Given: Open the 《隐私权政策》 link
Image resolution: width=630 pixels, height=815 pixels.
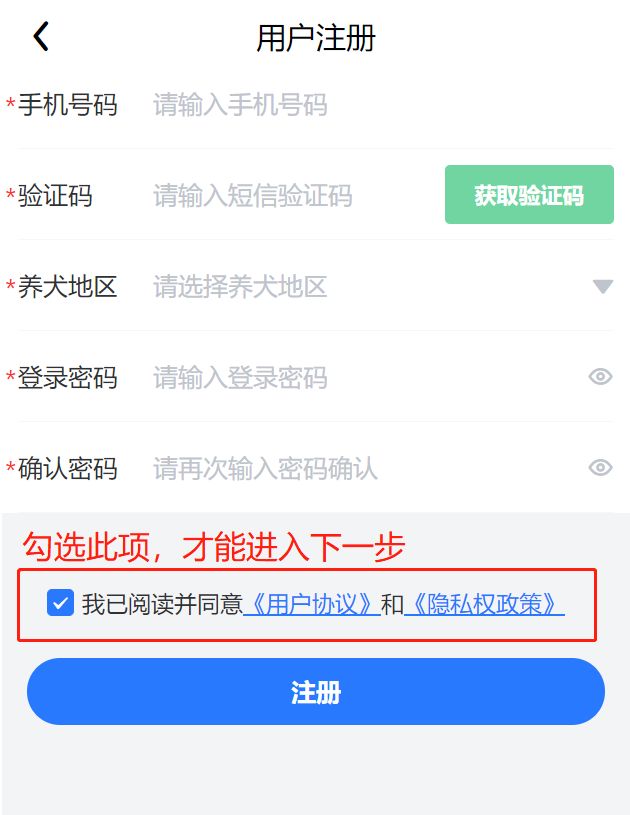Looking at the screenshot, I should [x=484, y=604].
